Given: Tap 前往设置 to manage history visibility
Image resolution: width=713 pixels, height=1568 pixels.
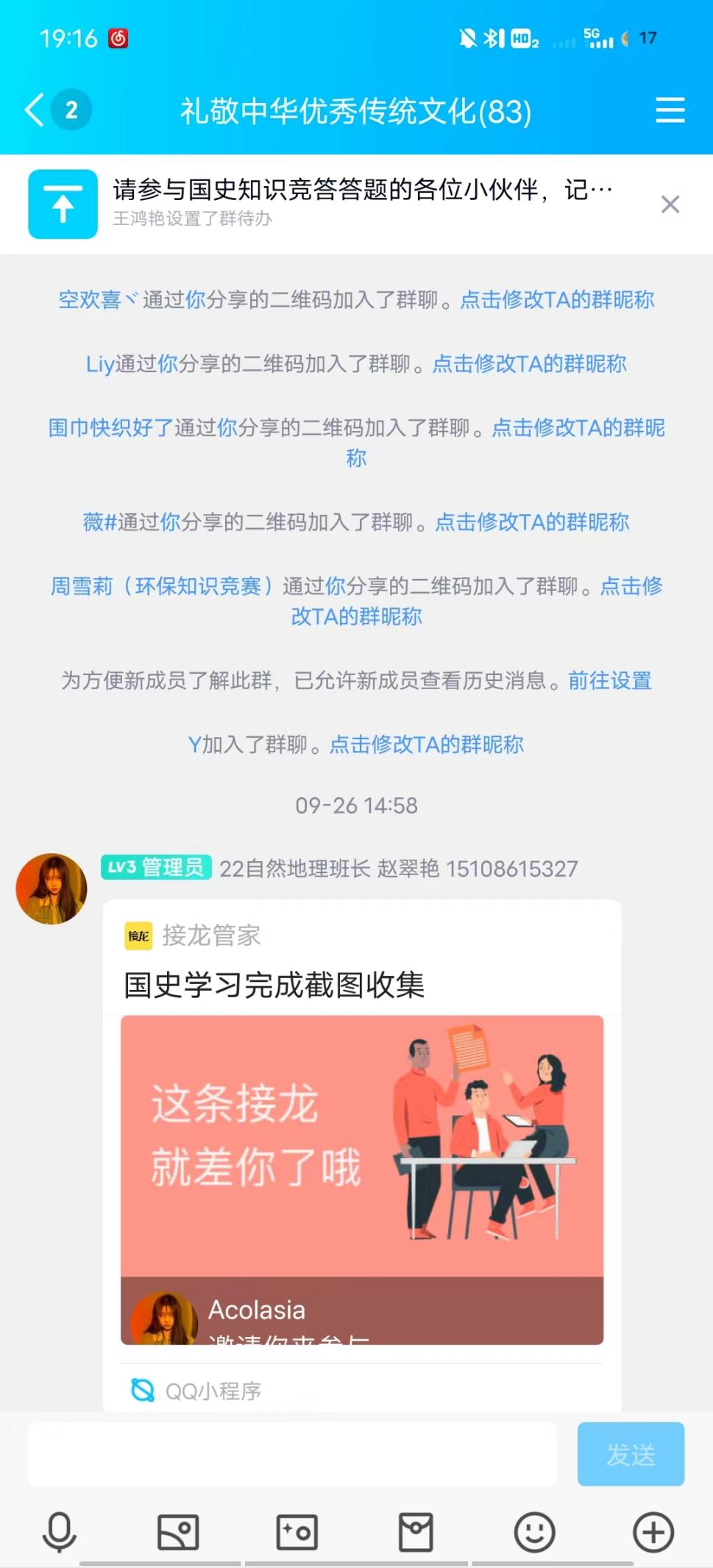Looking at the screenshot, I should click(x=610, y=681).
